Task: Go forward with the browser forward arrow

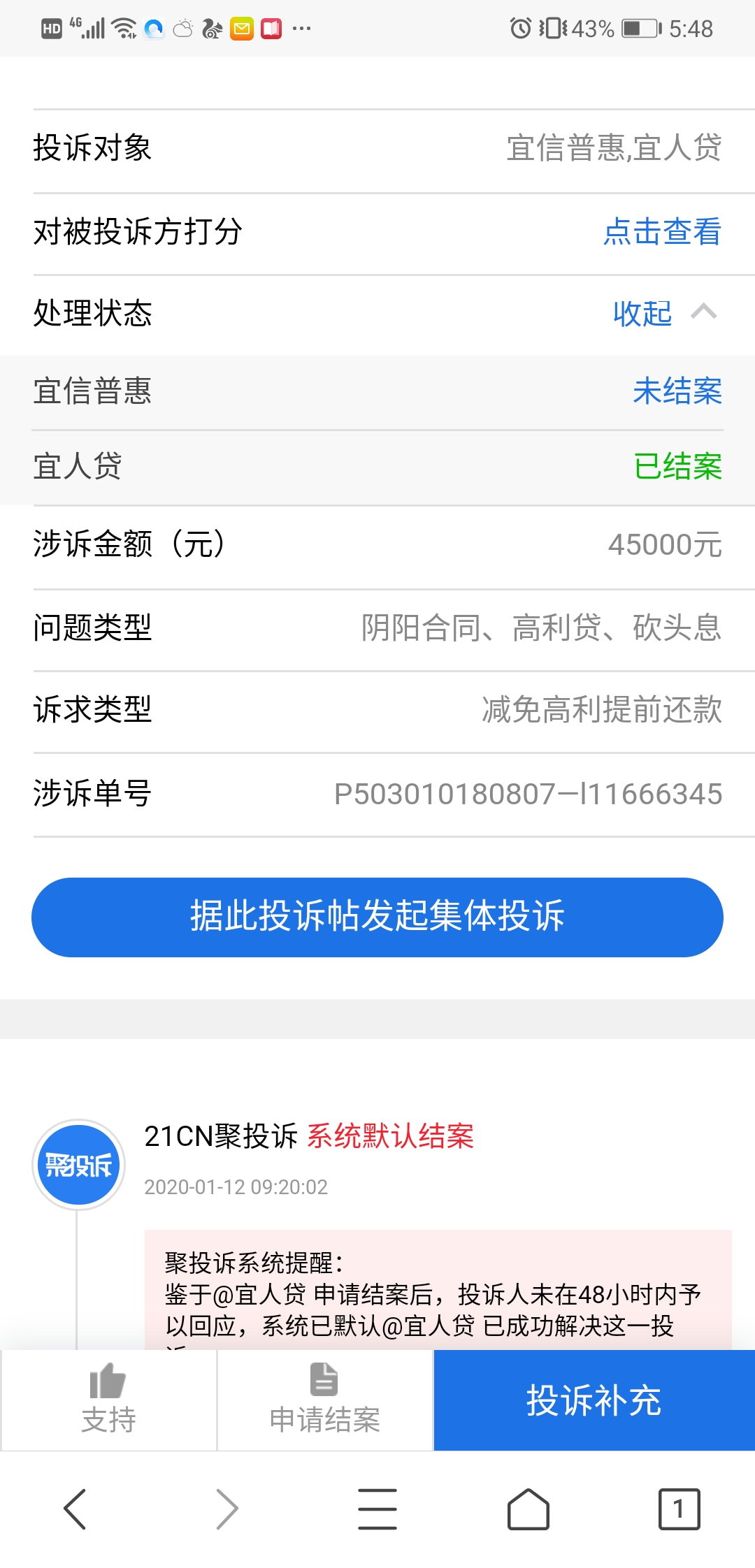Action: coord(227,1509)
